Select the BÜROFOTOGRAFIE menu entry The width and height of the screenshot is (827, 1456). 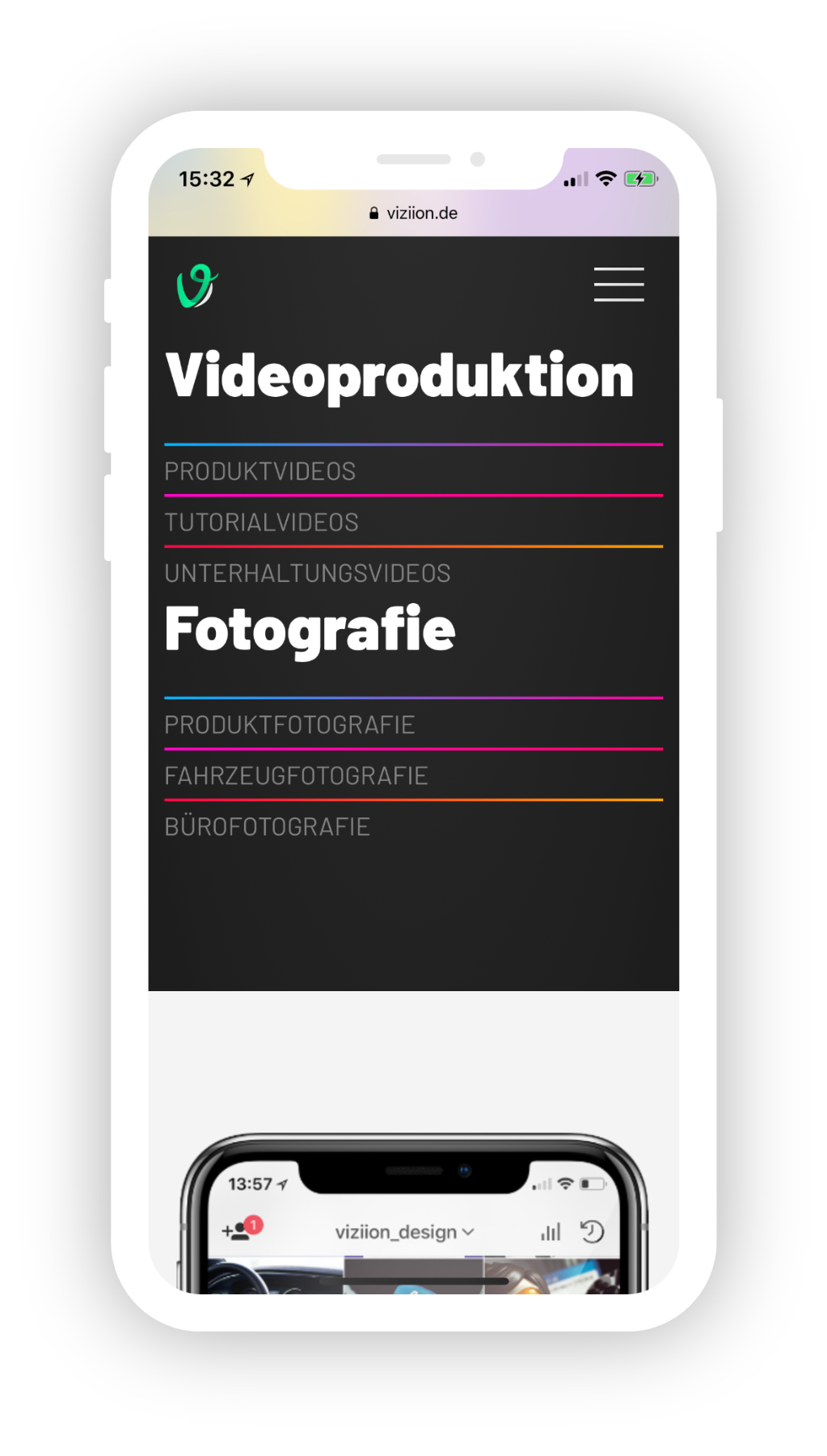[267, 826]
